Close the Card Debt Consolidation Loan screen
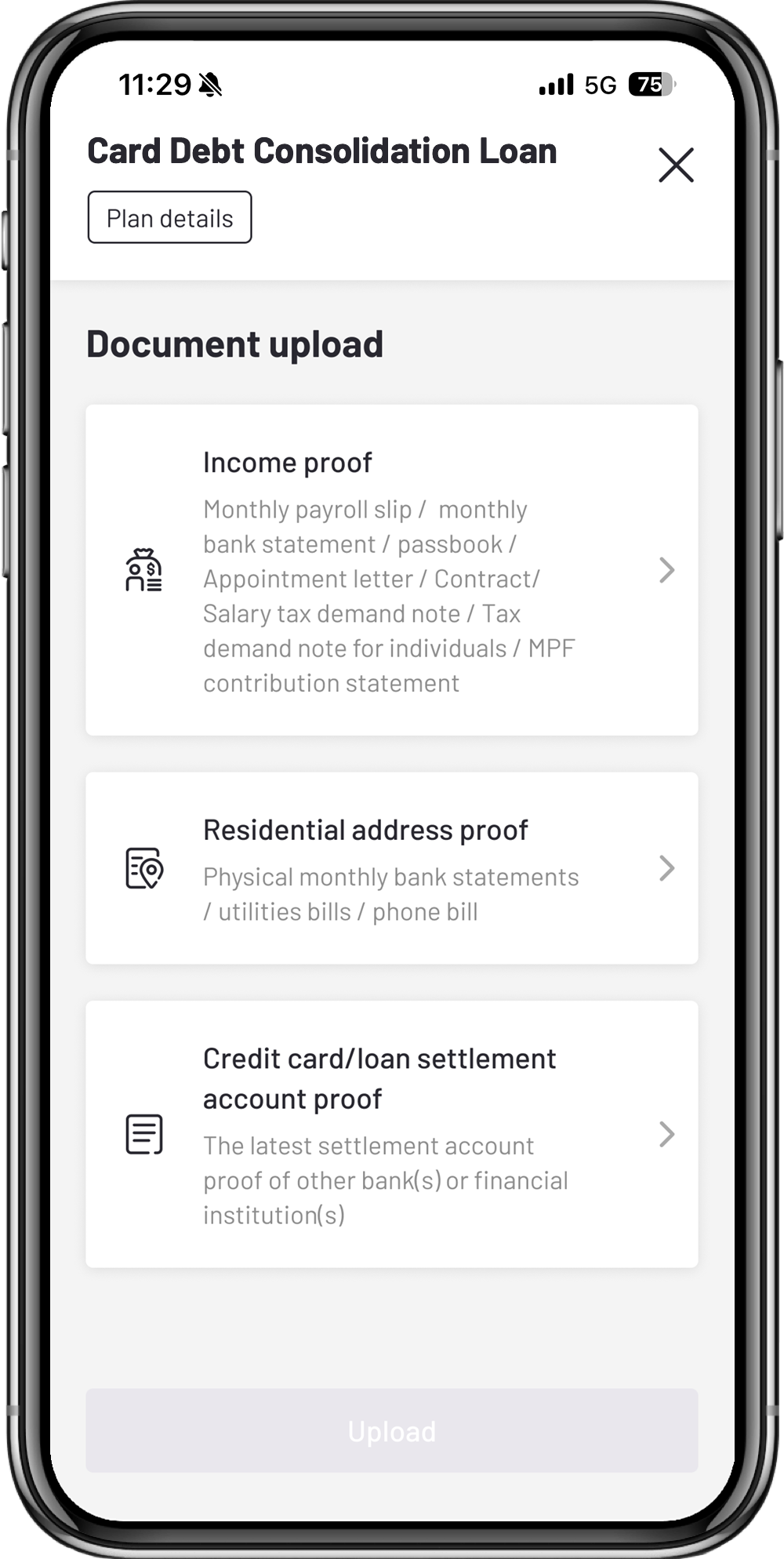 pyautogui.click(x=676, y=165)
